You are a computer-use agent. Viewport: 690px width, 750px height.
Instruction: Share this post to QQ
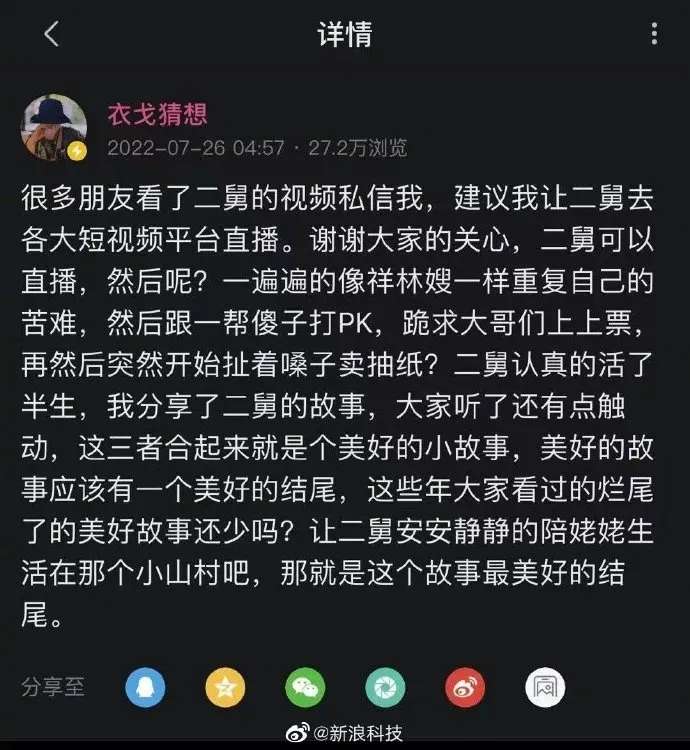[x=145, y=688]
